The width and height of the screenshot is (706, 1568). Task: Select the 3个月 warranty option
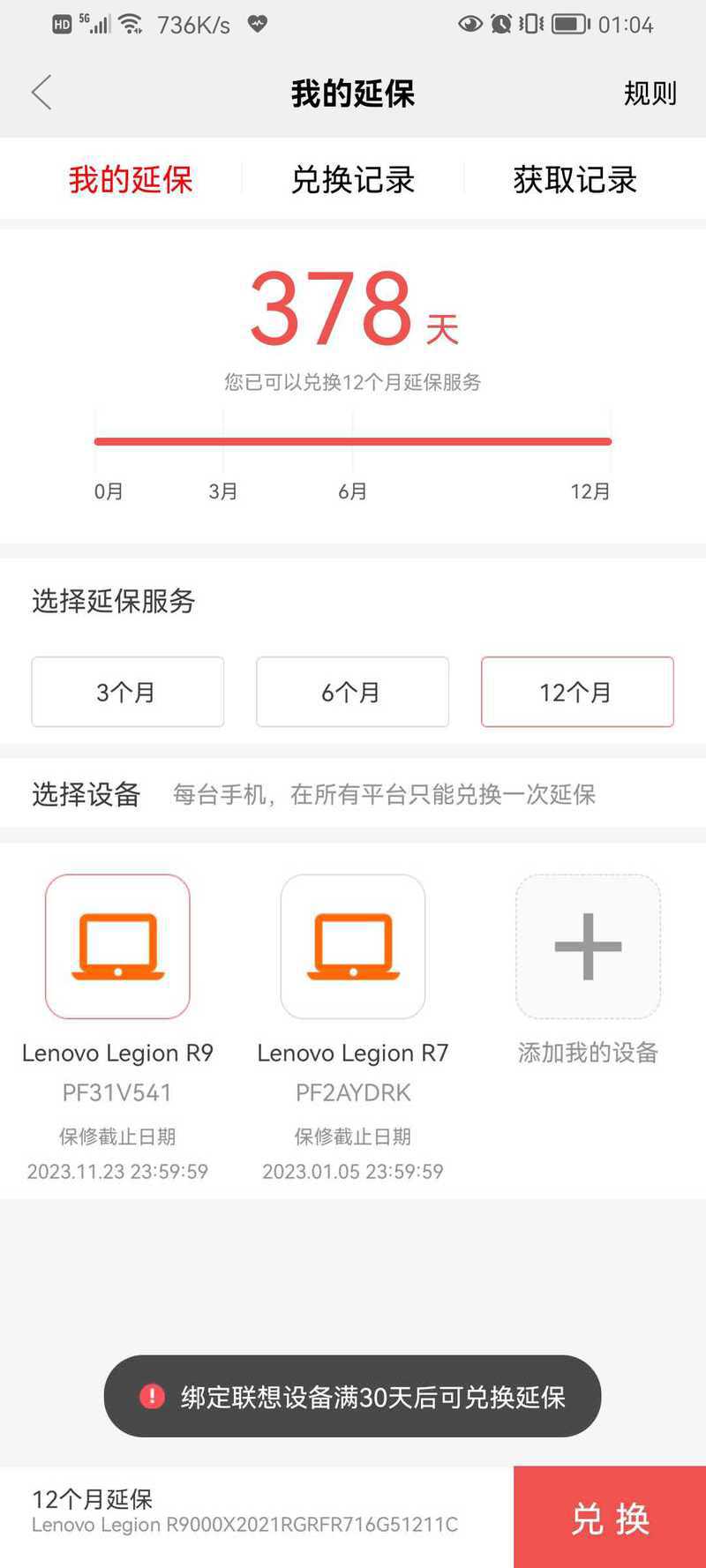coord(128,692)
